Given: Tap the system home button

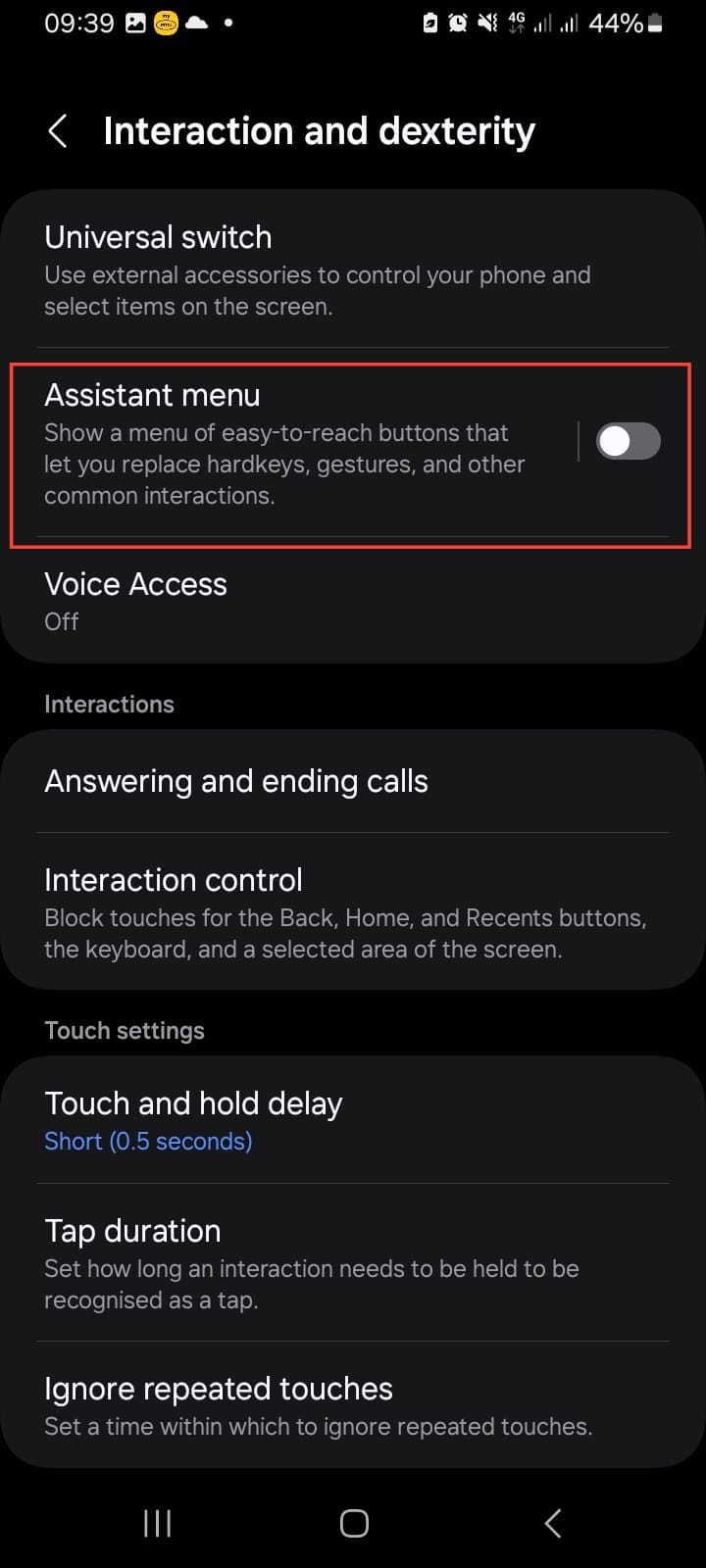Looking at the screenshot, I should (x=354, y=1523).
